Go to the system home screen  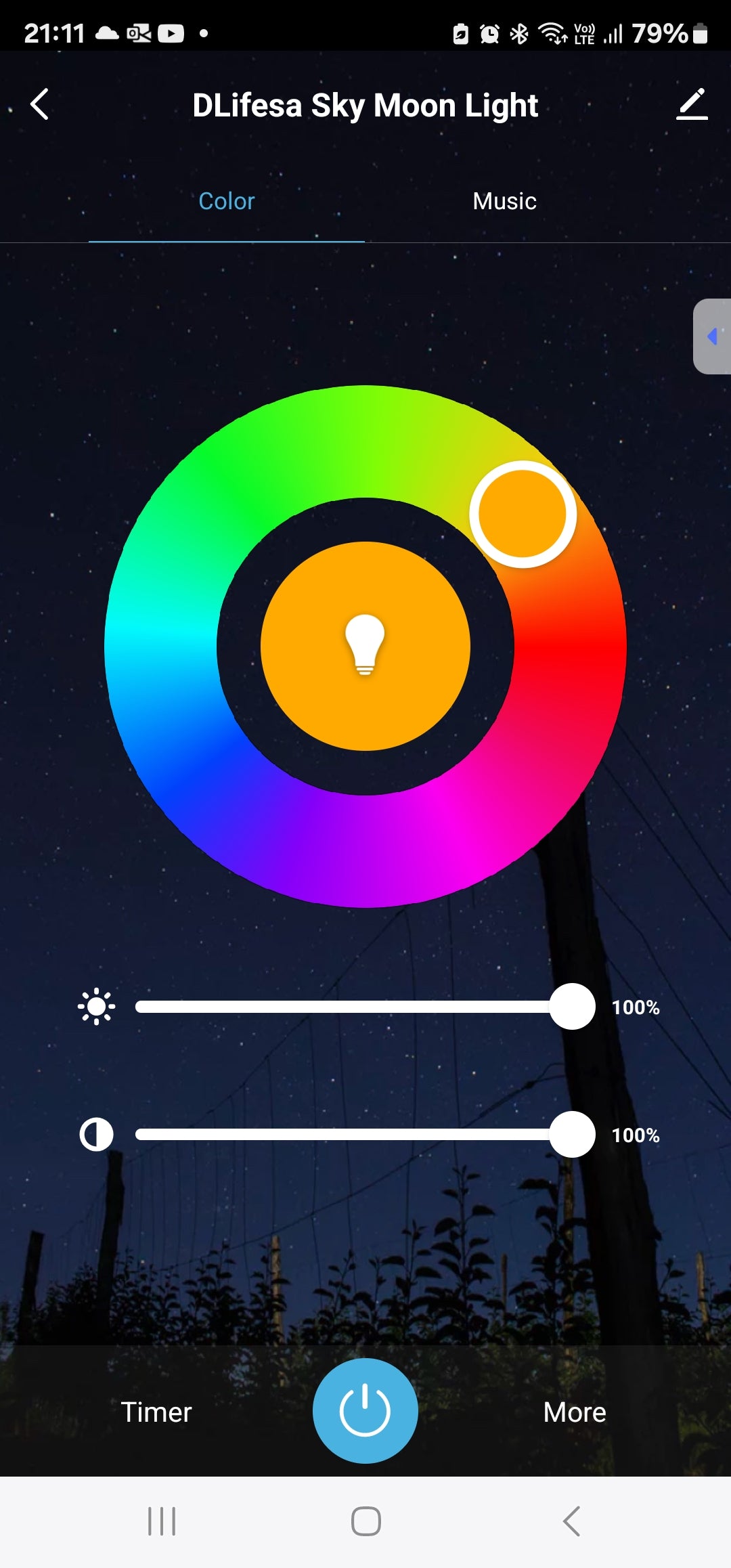365,1521
